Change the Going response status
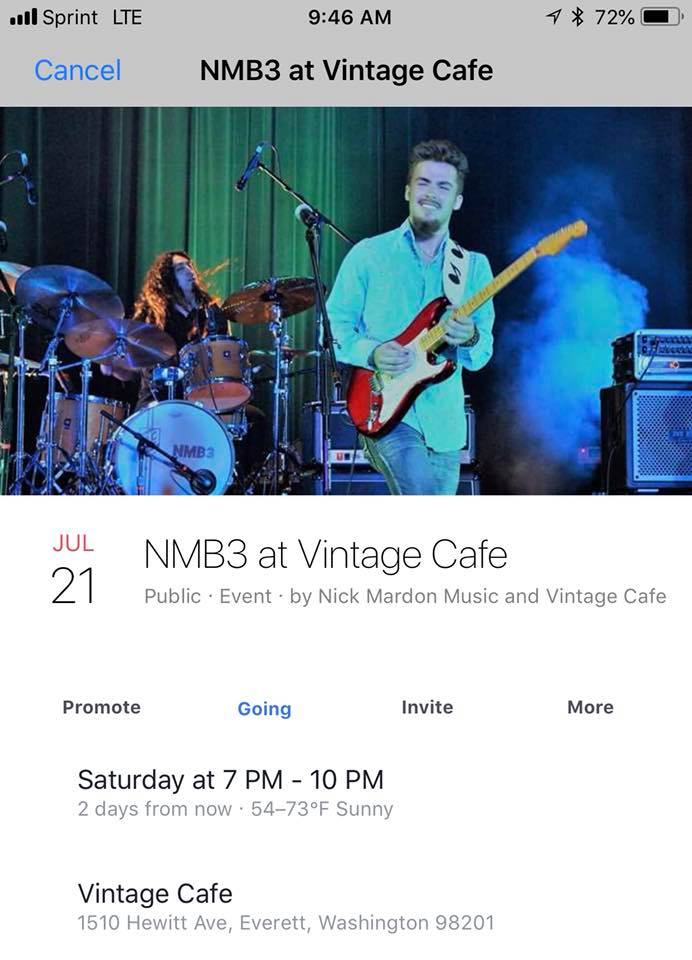692x960 pixels. 264,708
